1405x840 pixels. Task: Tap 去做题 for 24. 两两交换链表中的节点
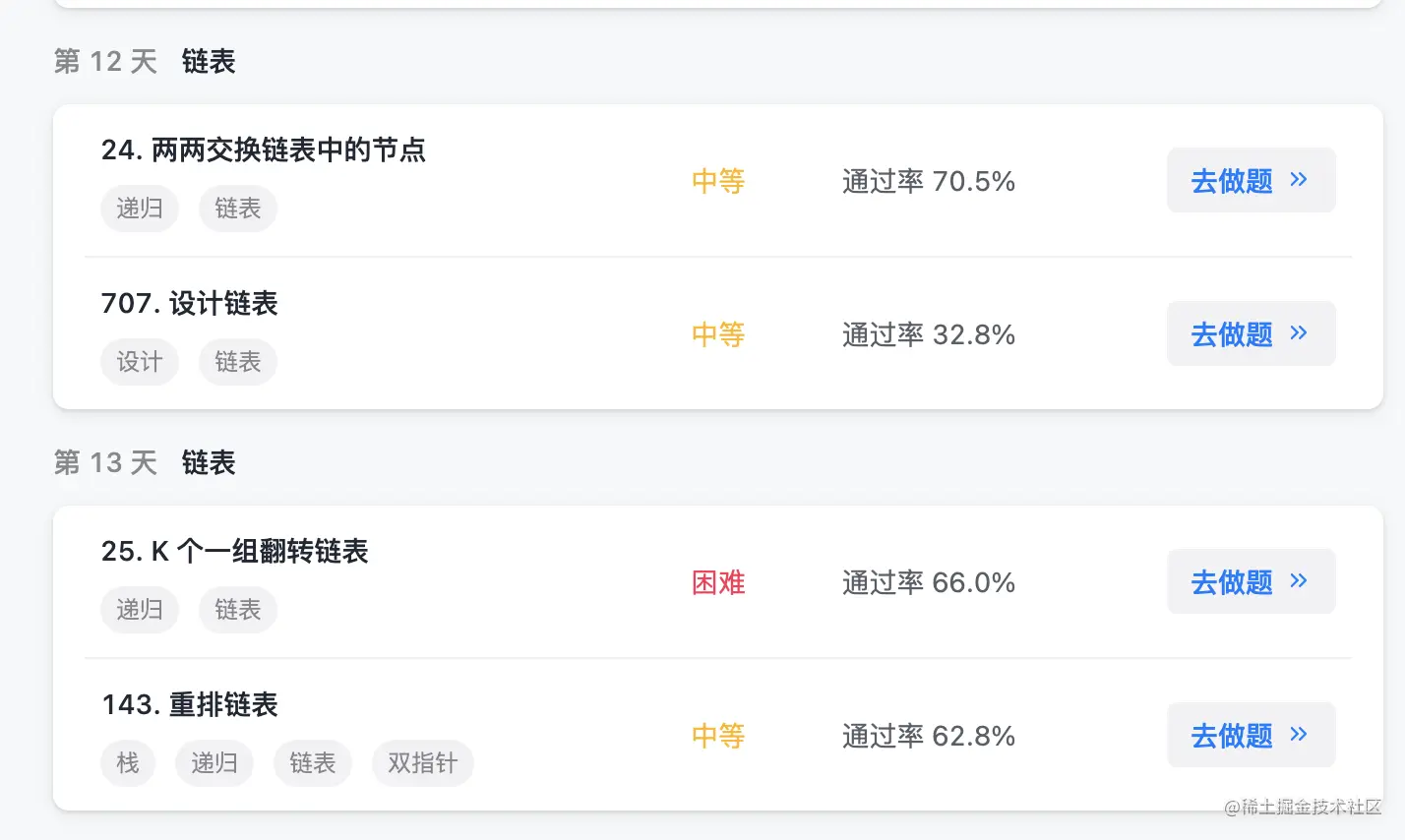[1250, 180]
